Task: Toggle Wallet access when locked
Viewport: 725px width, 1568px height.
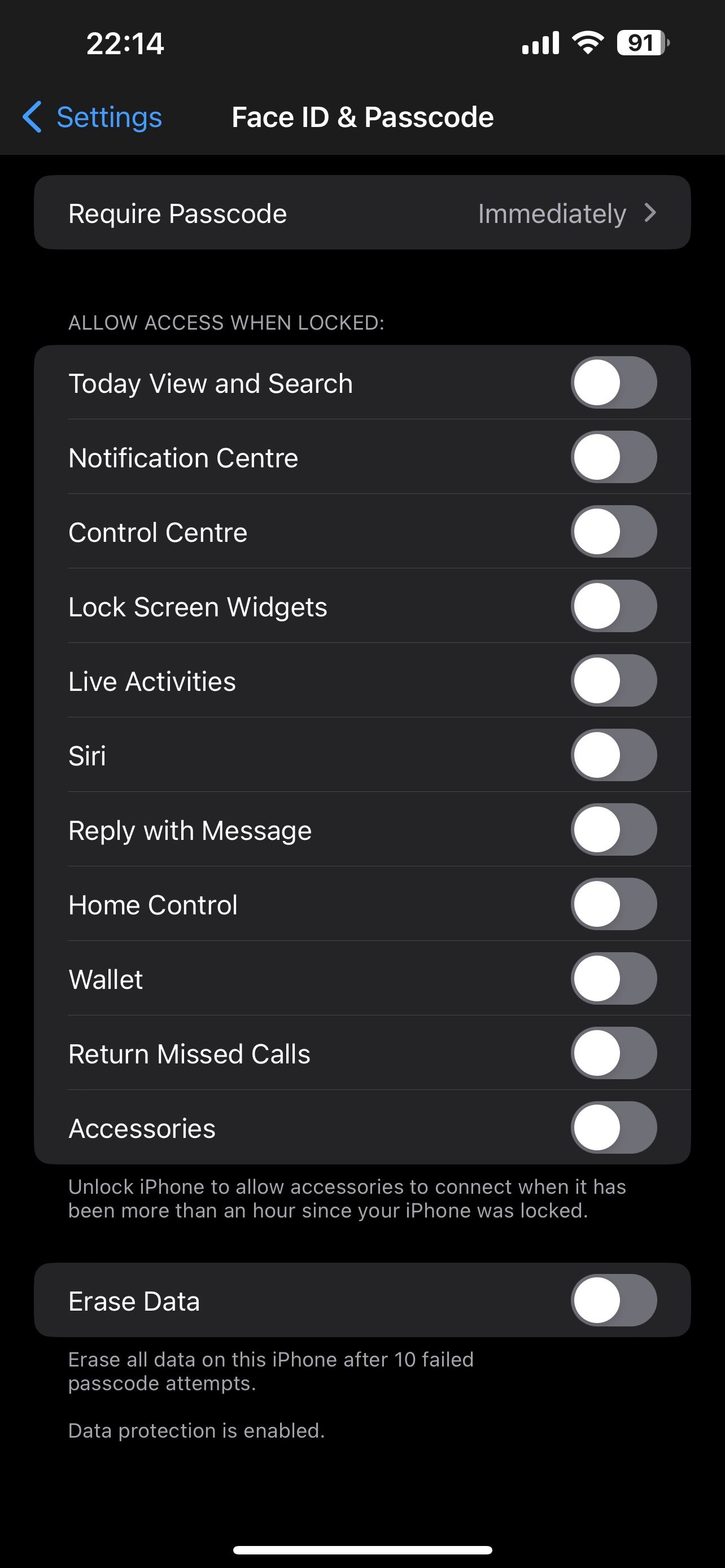Action: click(613, 979)
